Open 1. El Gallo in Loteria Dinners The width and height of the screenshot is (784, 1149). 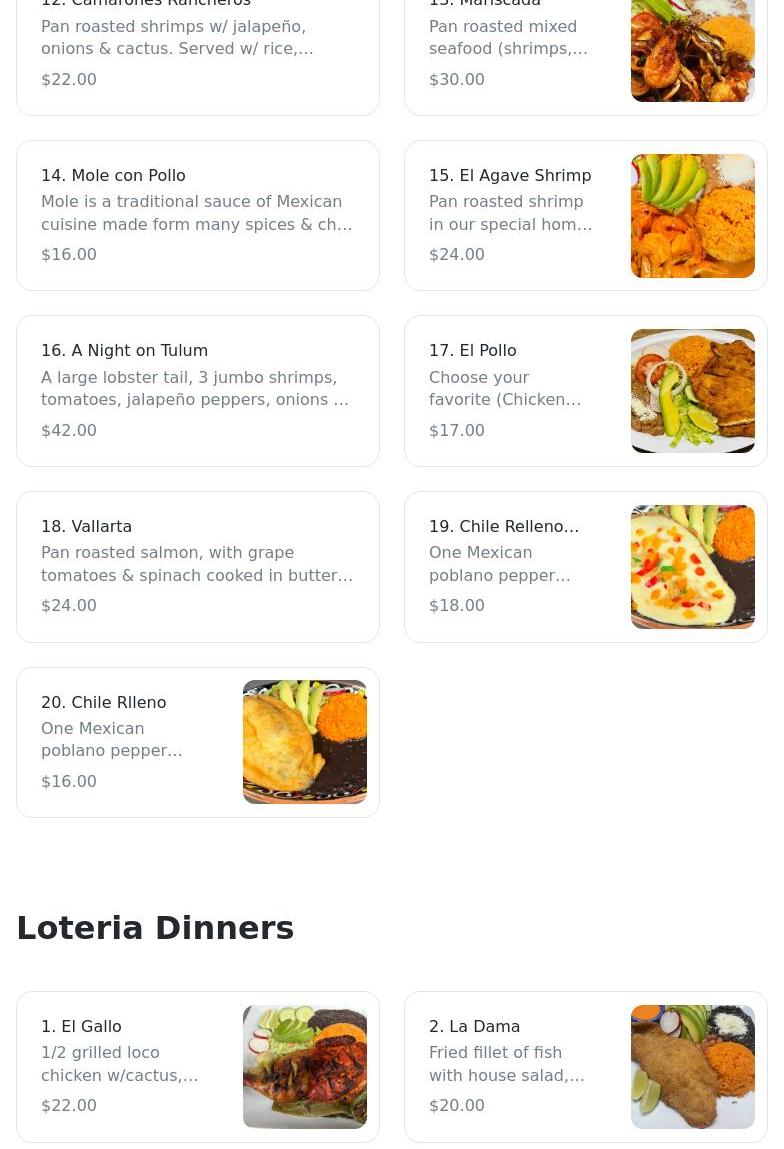(198, 1066)
